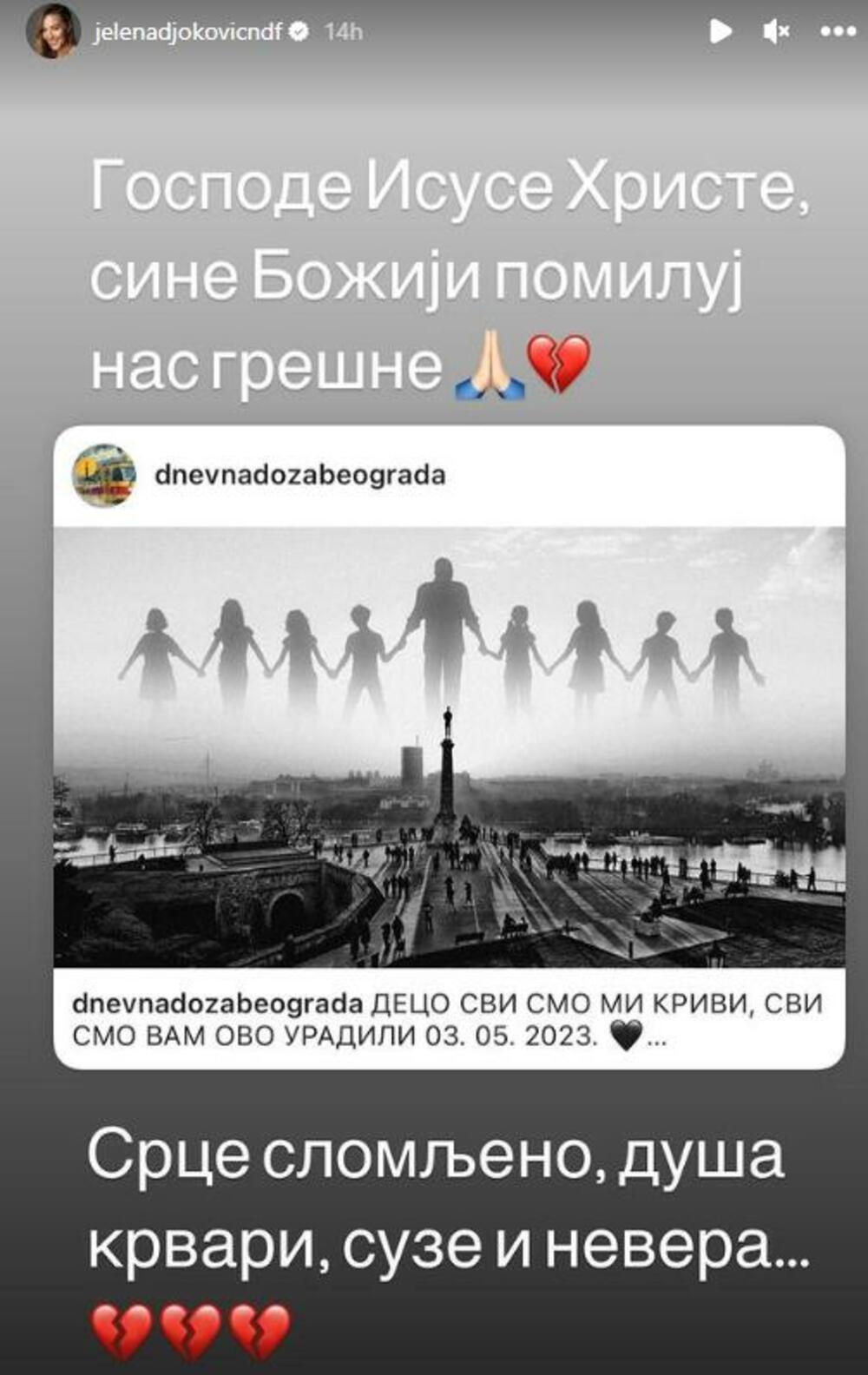Open jelenadjokovicndf profile picture
This screenshot has height=1375, width=868.
(52, 33)
